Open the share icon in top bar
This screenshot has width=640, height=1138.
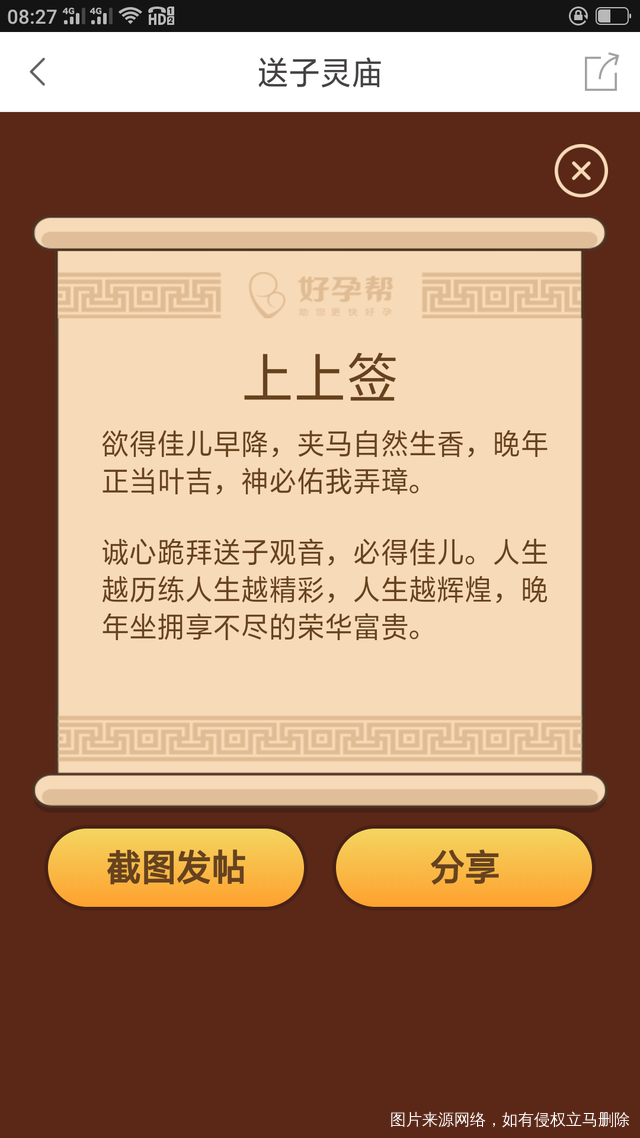point(601,72)
